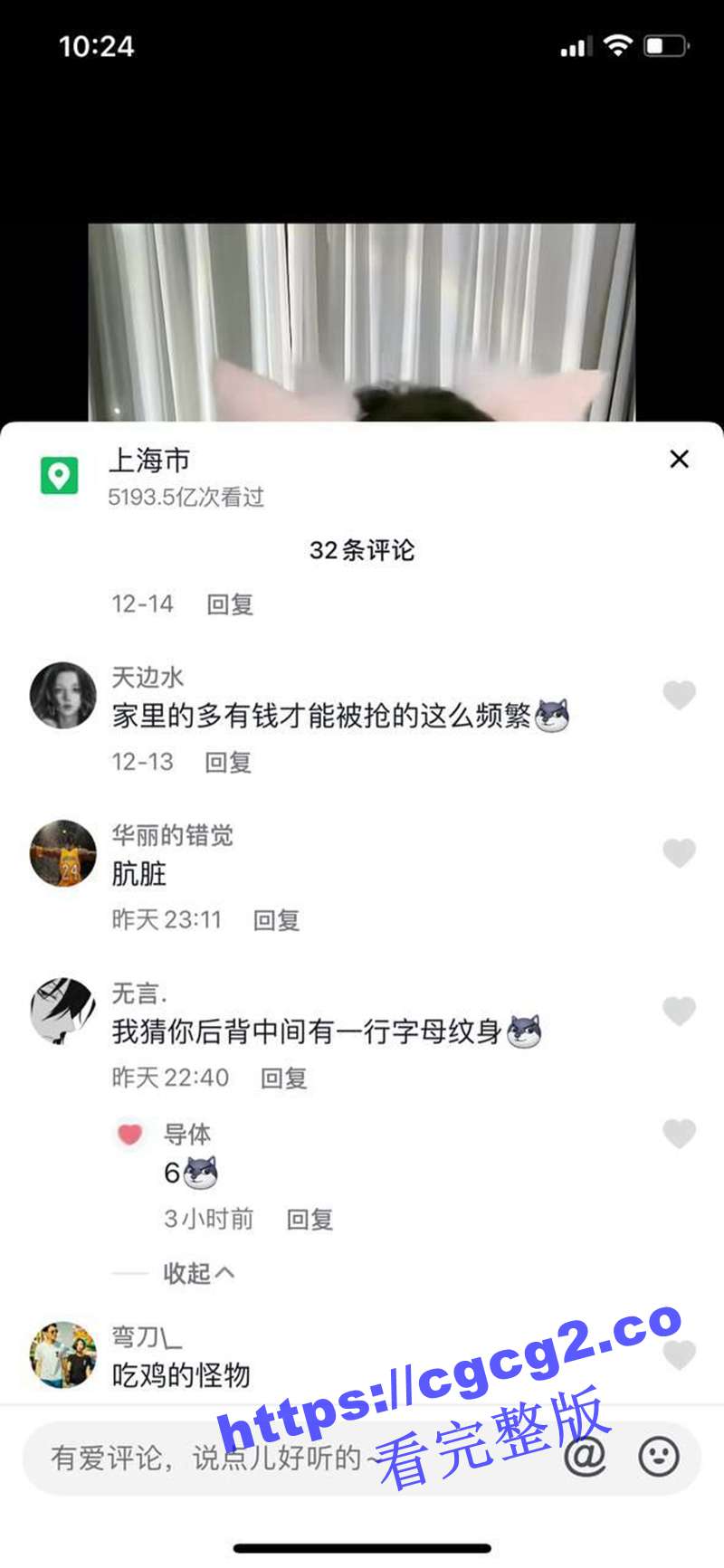Reply to 无言.'s comment
Screen dimensions: 724x1568
[283, 1078]
